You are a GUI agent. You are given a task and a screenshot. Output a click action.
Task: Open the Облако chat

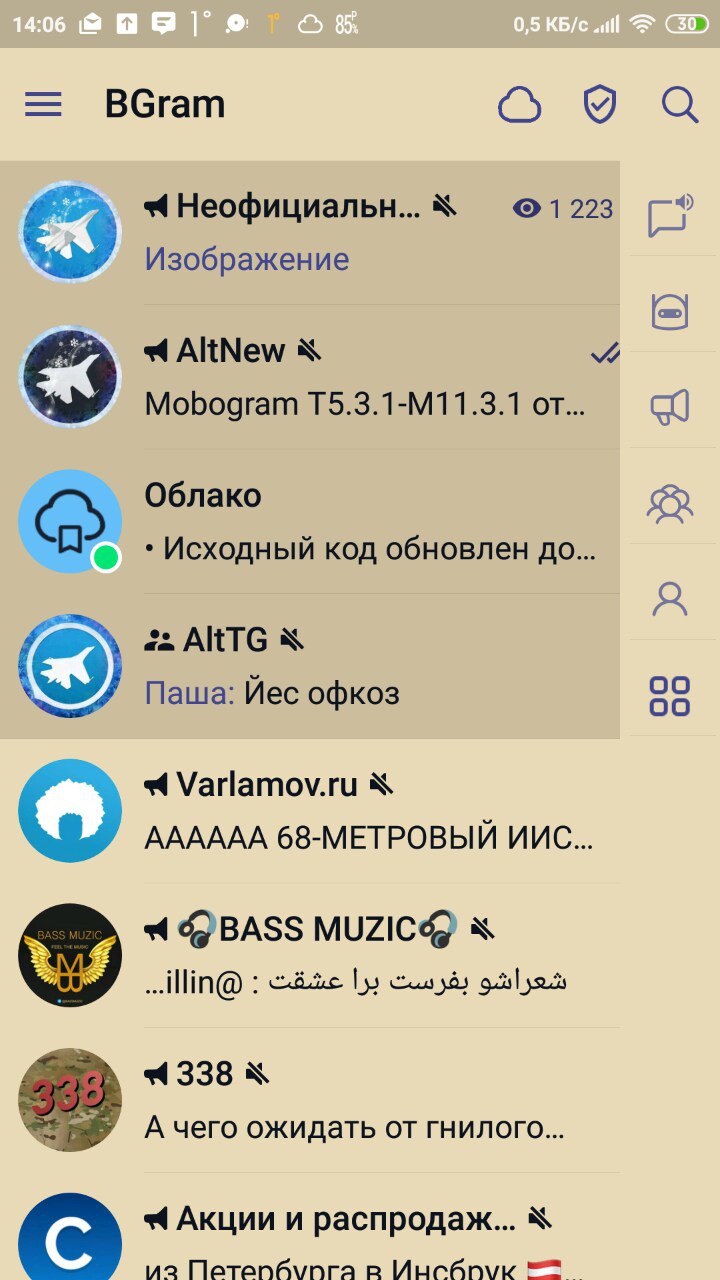click(310, 521)
